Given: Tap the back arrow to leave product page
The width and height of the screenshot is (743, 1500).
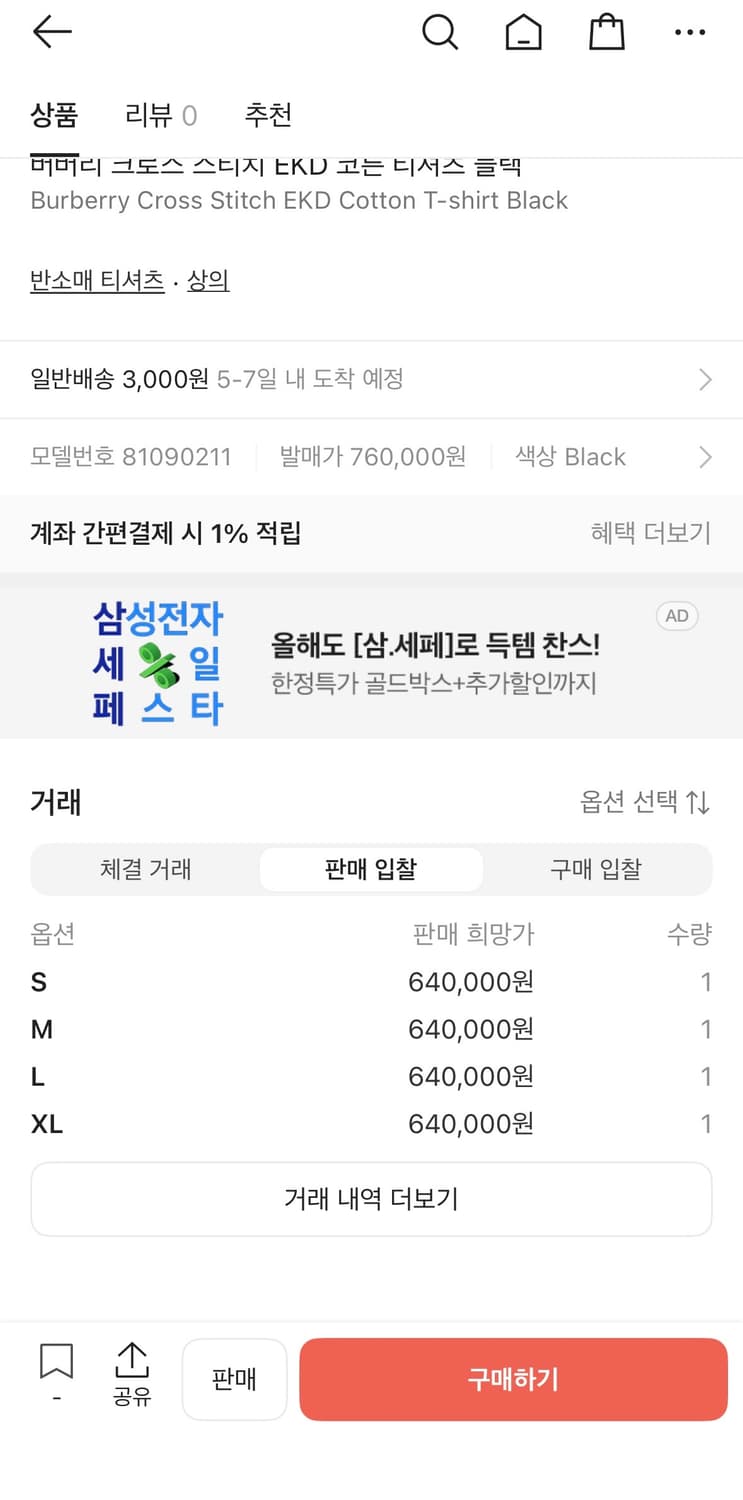Looking at the screenshot, I should coord(51,31).
